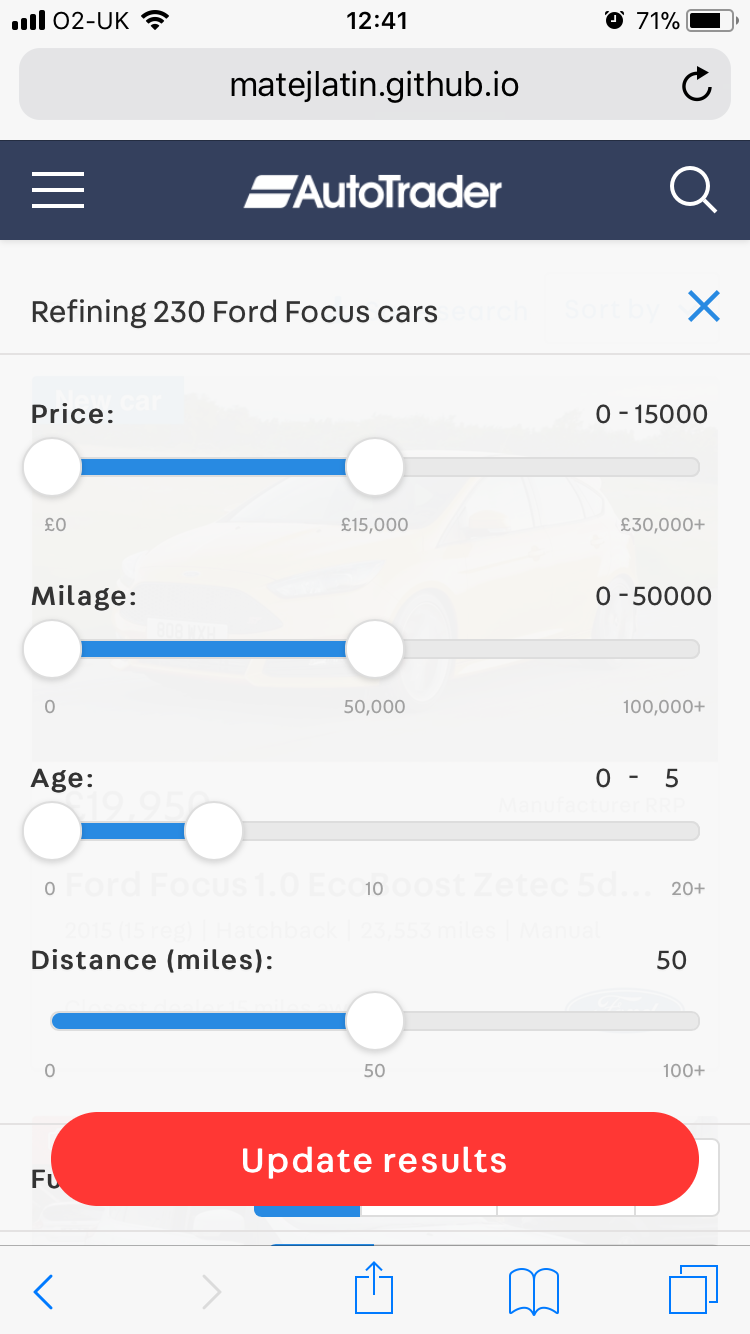Go back in Safari
750x1334 pixels.
[43, 1292]
